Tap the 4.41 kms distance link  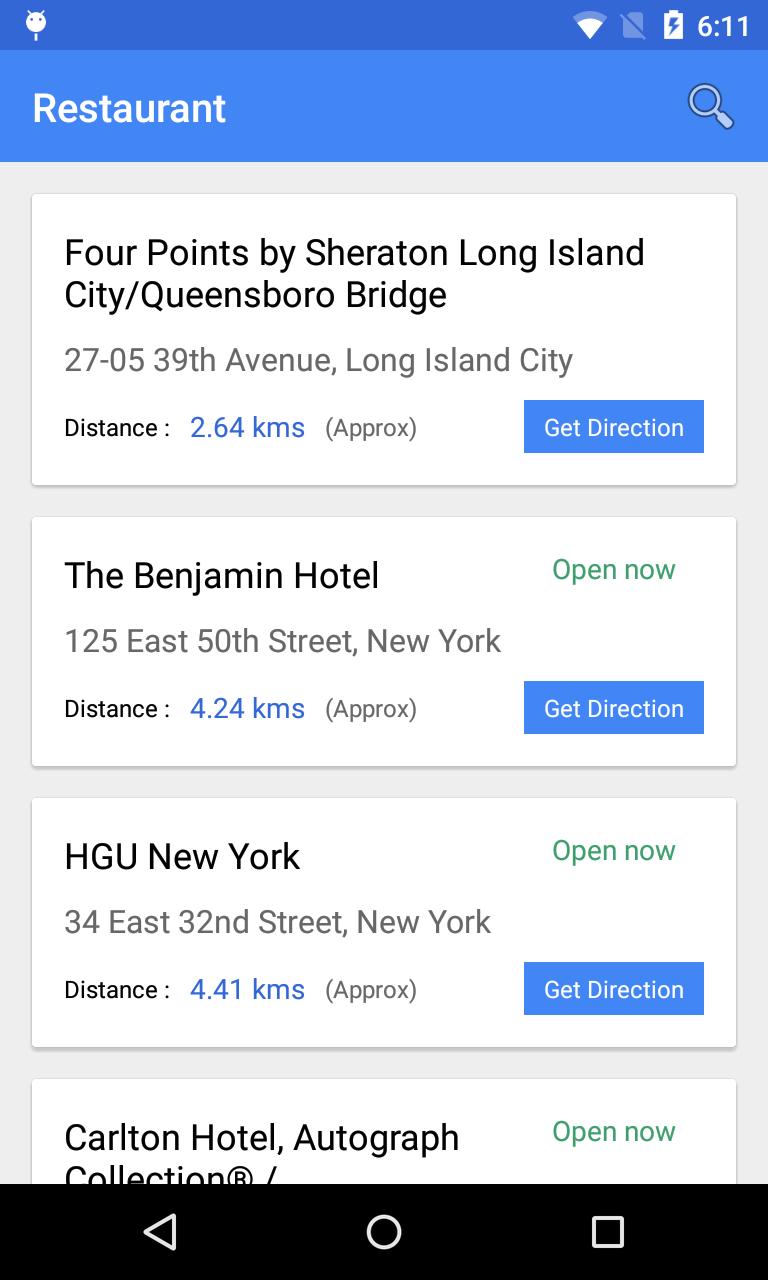pos(247,989)
